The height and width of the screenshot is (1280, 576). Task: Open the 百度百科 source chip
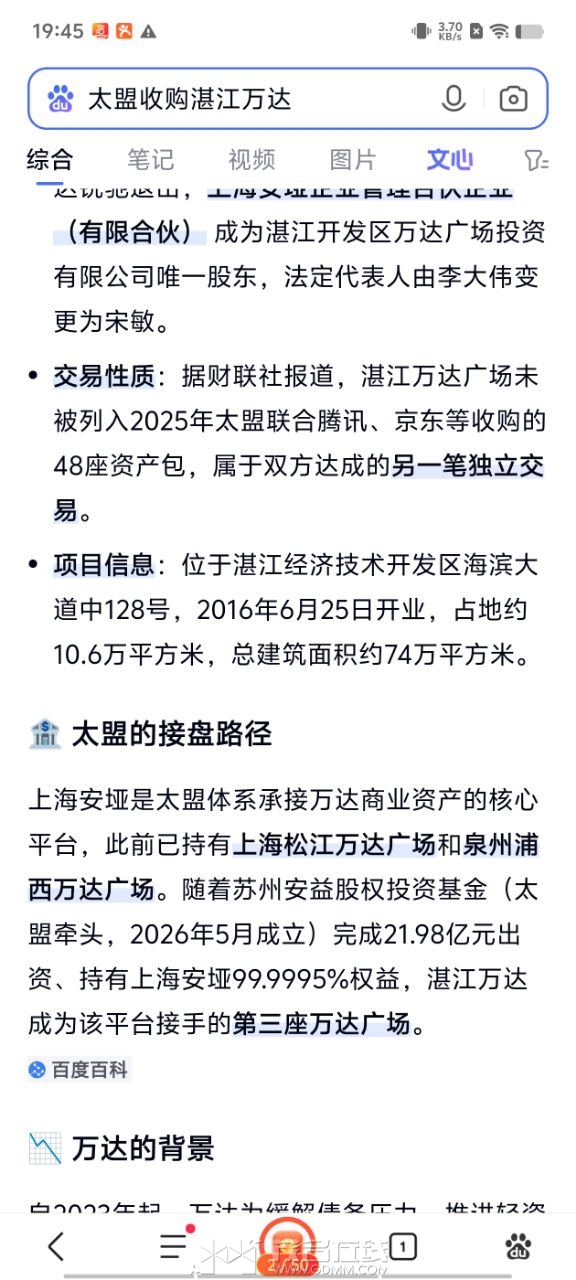[80, 1070]
